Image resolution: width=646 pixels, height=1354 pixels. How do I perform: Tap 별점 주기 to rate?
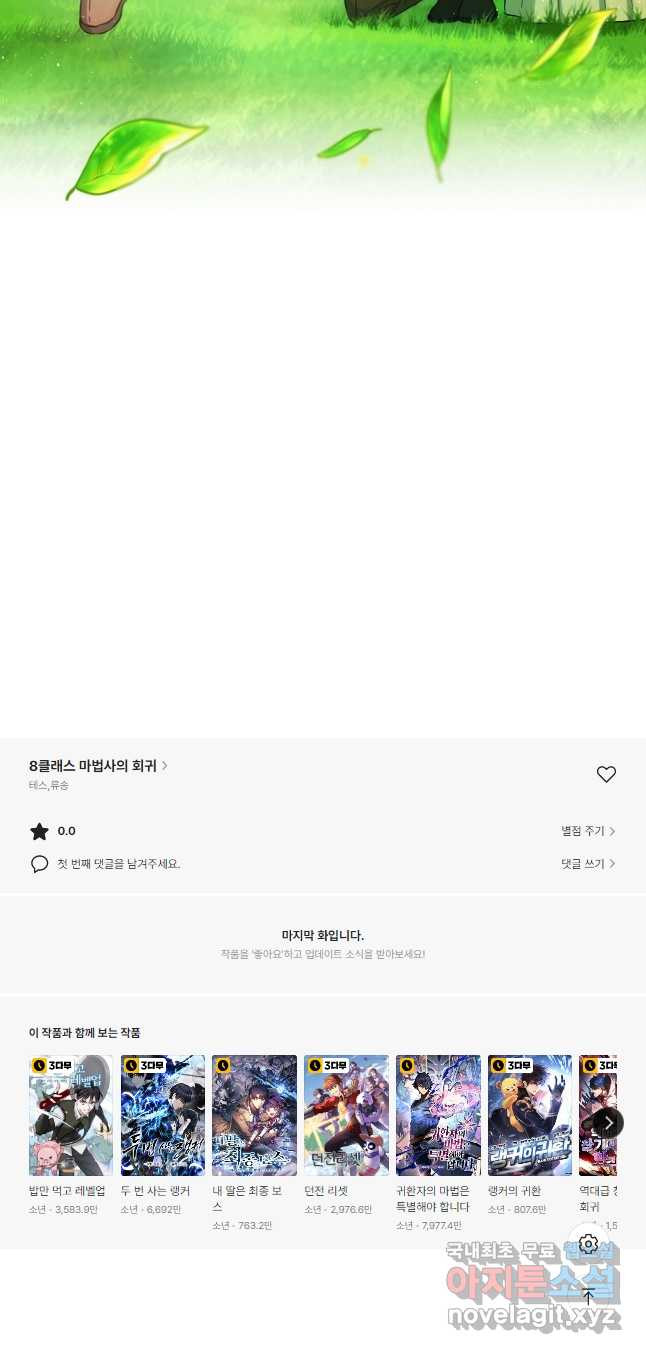pos(588,831)
